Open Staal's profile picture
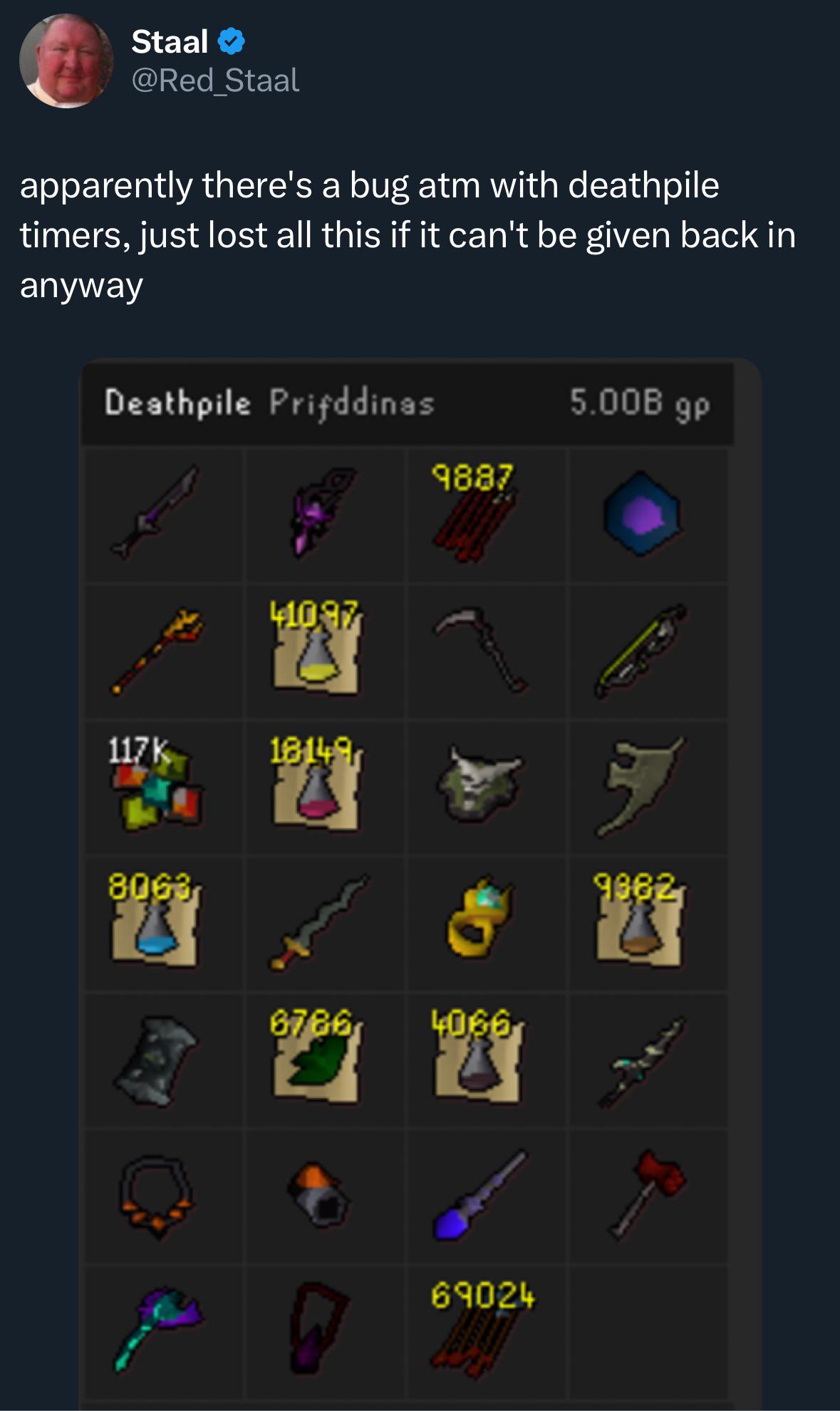The image size is (840, 1411). point(66,61)
